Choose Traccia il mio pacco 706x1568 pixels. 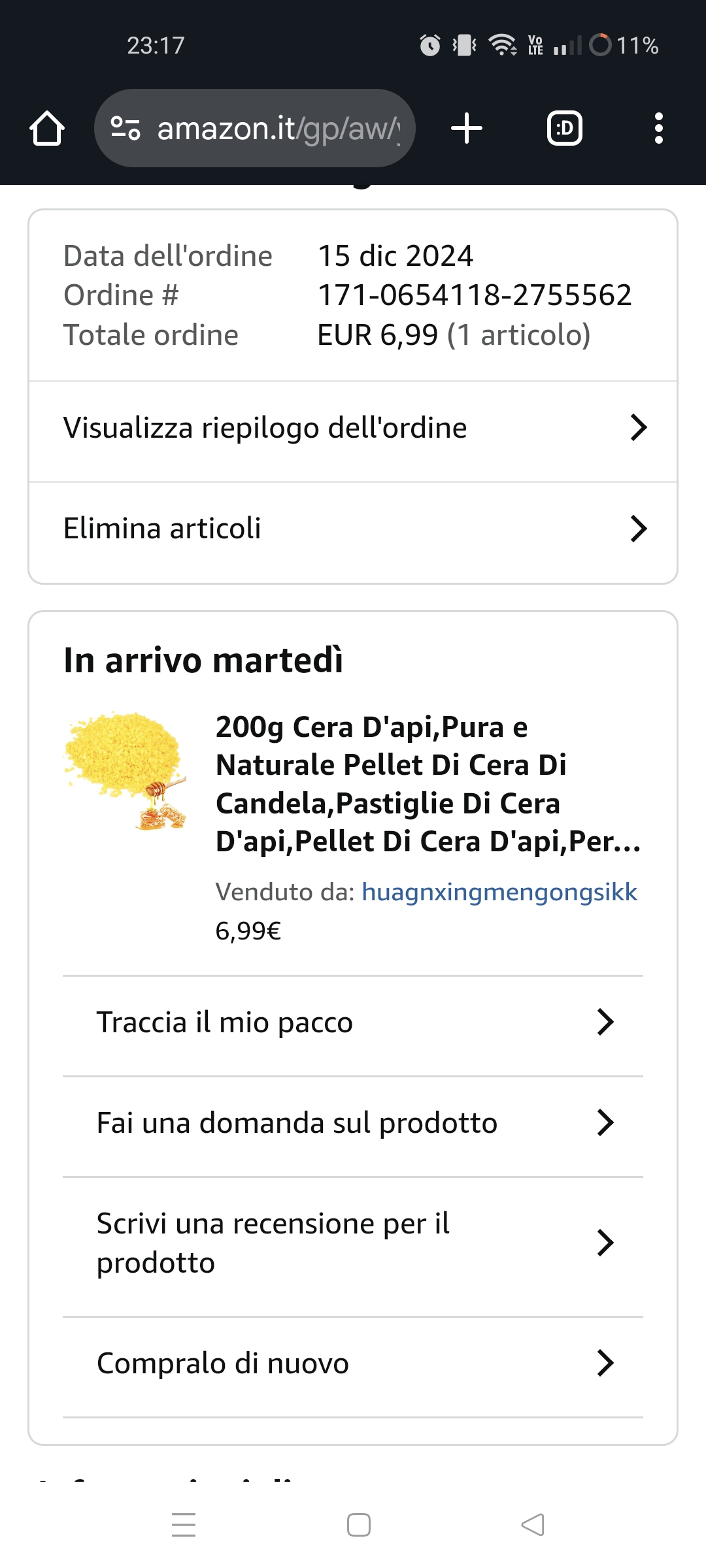(x=353, y=1023)
